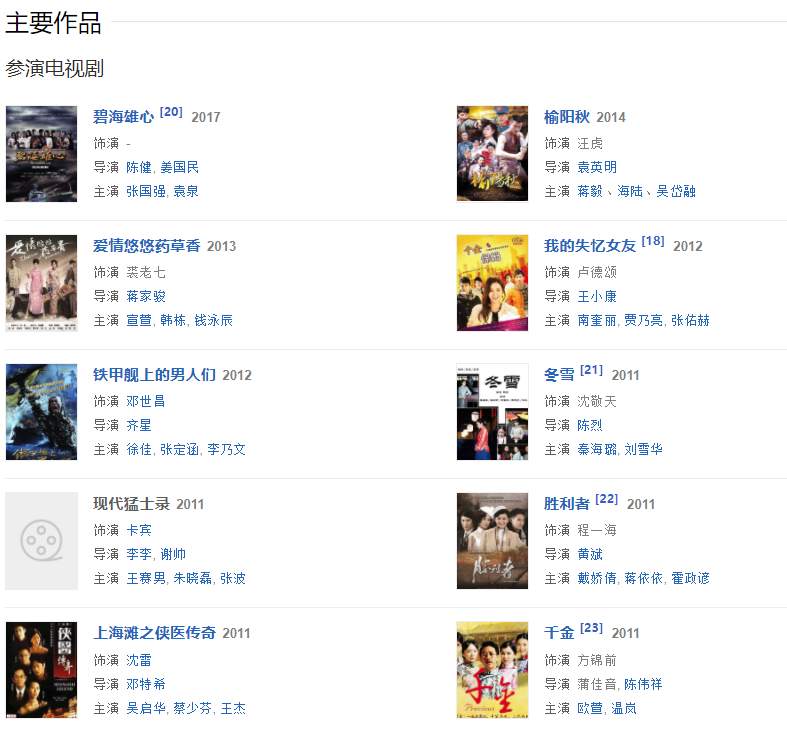View actor 霍政谚's page
The height and width of the screenshot is (731, 787).
(690, 578)
